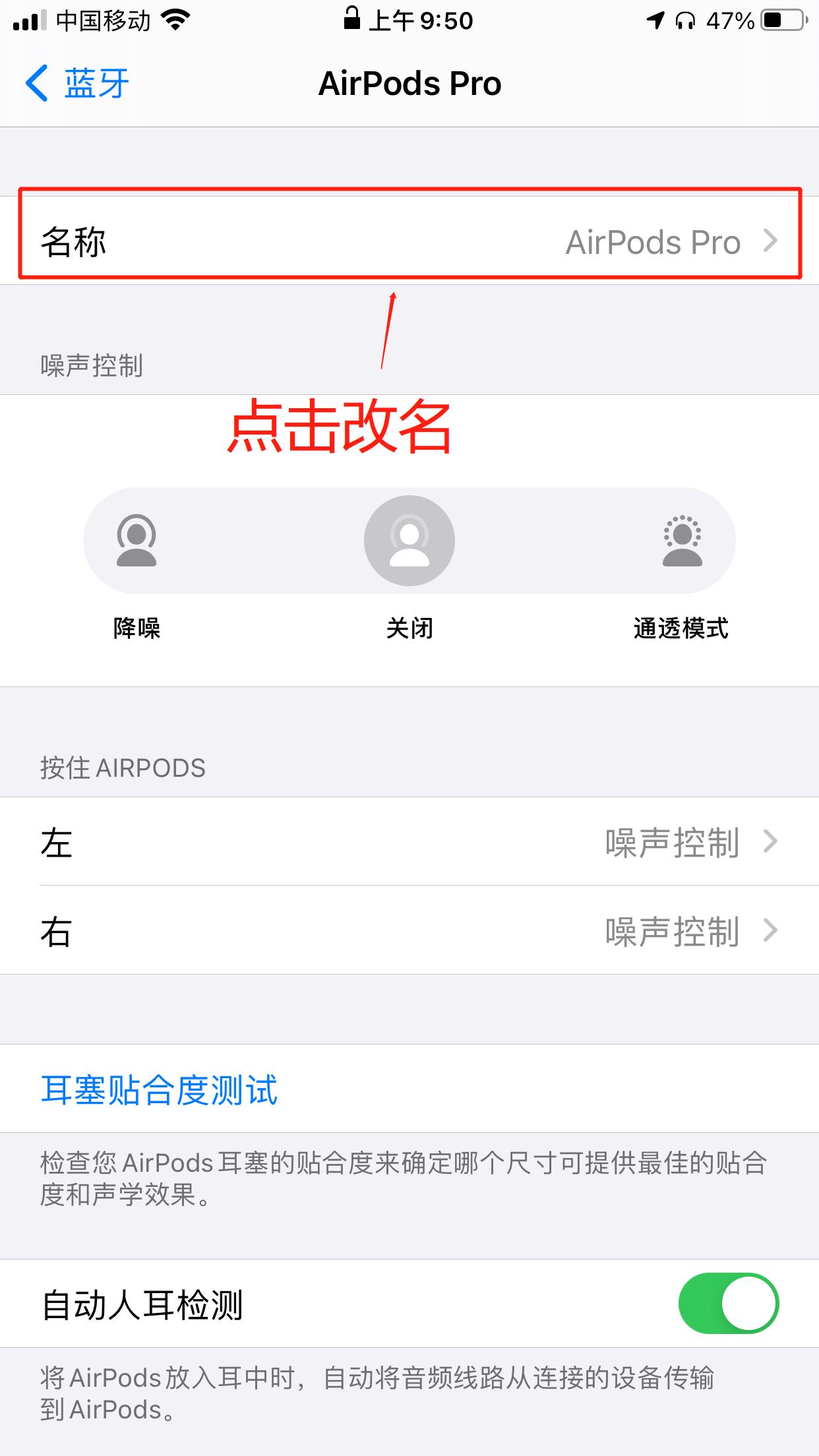Tap the cellular signal bars icon
819x1456 pixels.
pos(24,20)
